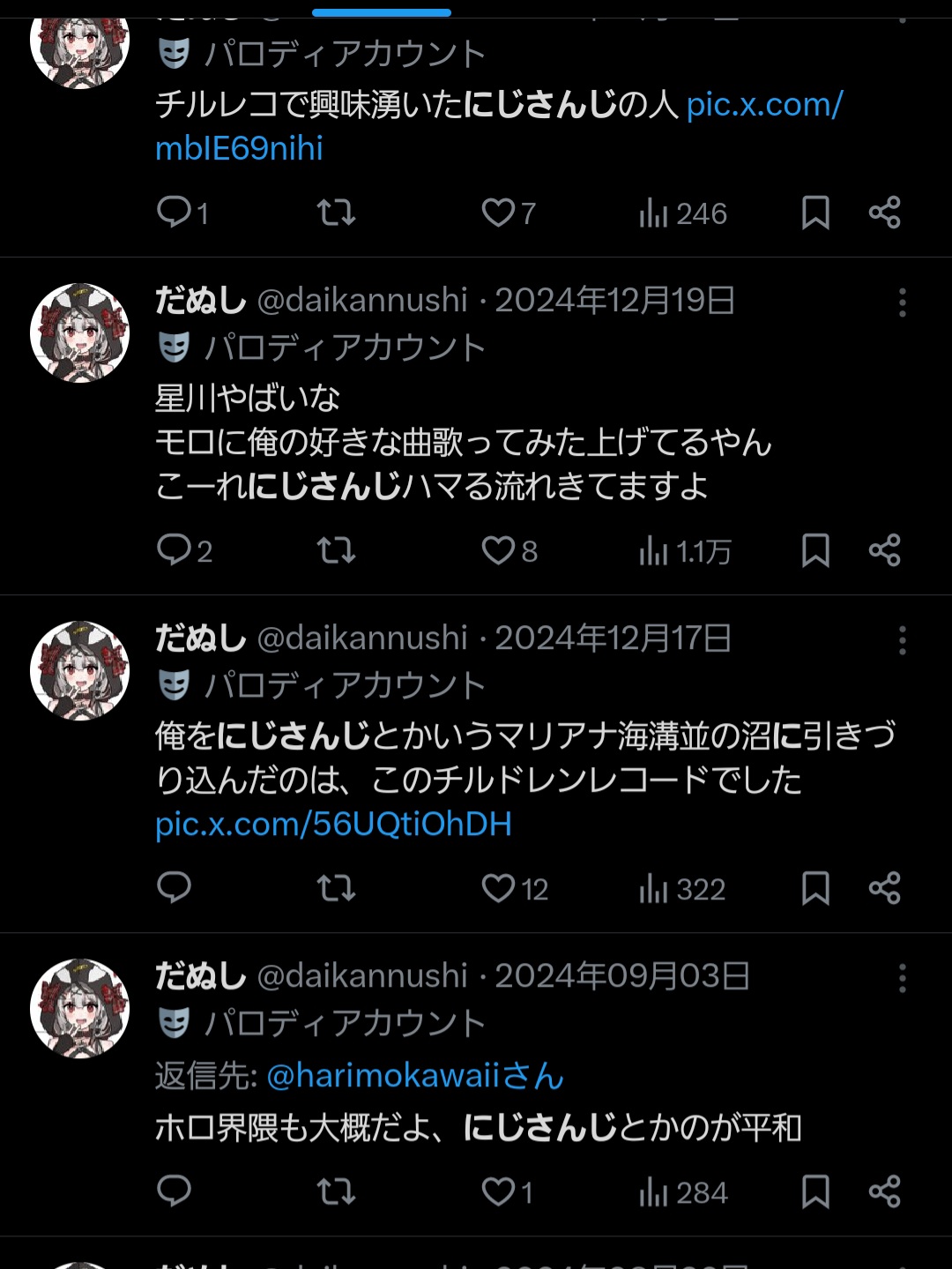
Task: Like the マリアナ海溝 post from 12月17日
Action: (499, 888)
